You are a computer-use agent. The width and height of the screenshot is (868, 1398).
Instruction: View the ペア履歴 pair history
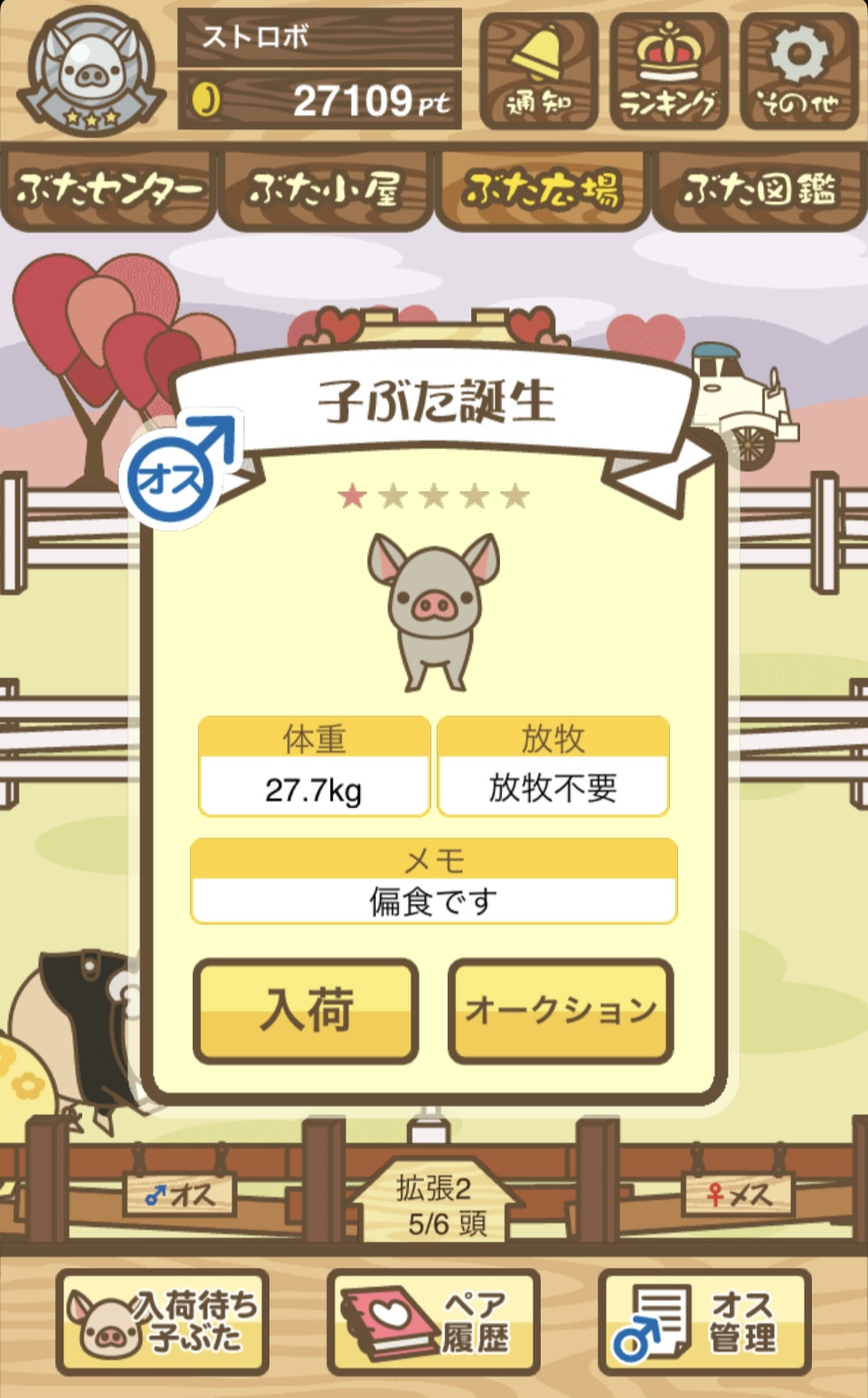433,1321
